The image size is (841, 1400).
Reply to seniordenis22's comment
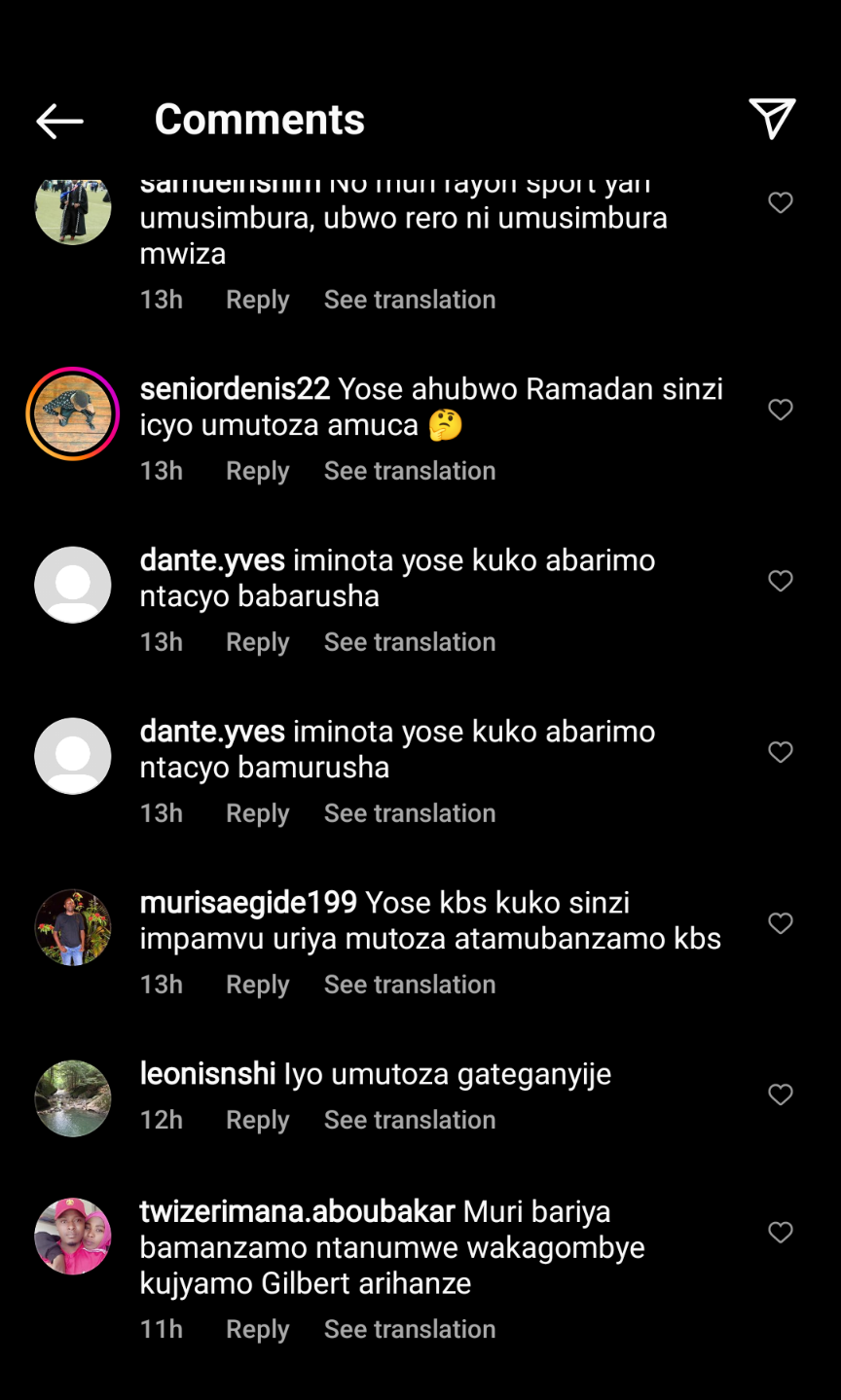(x=257, y=471)
